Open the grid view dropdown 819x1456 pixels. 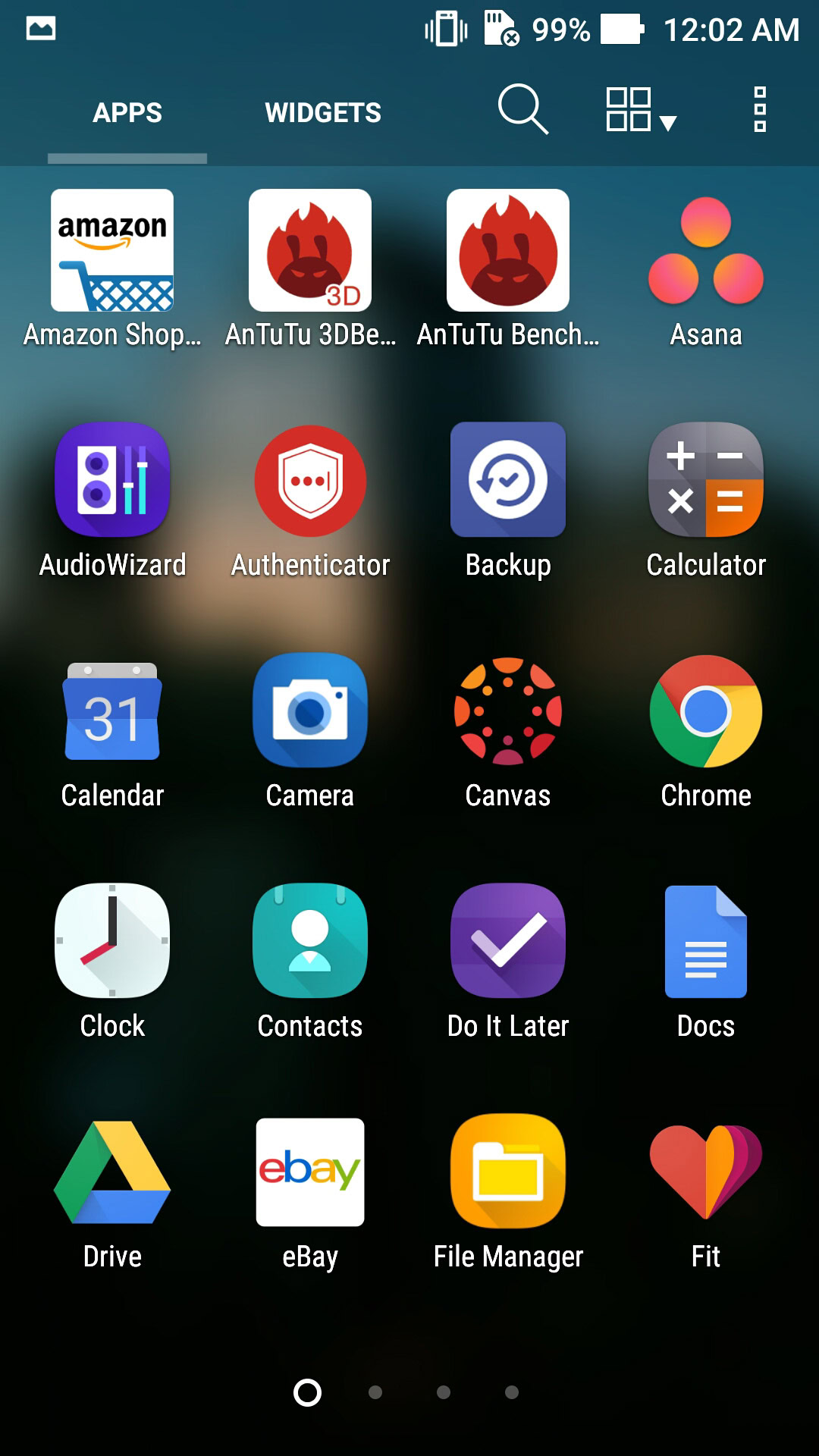coord(639,110)
